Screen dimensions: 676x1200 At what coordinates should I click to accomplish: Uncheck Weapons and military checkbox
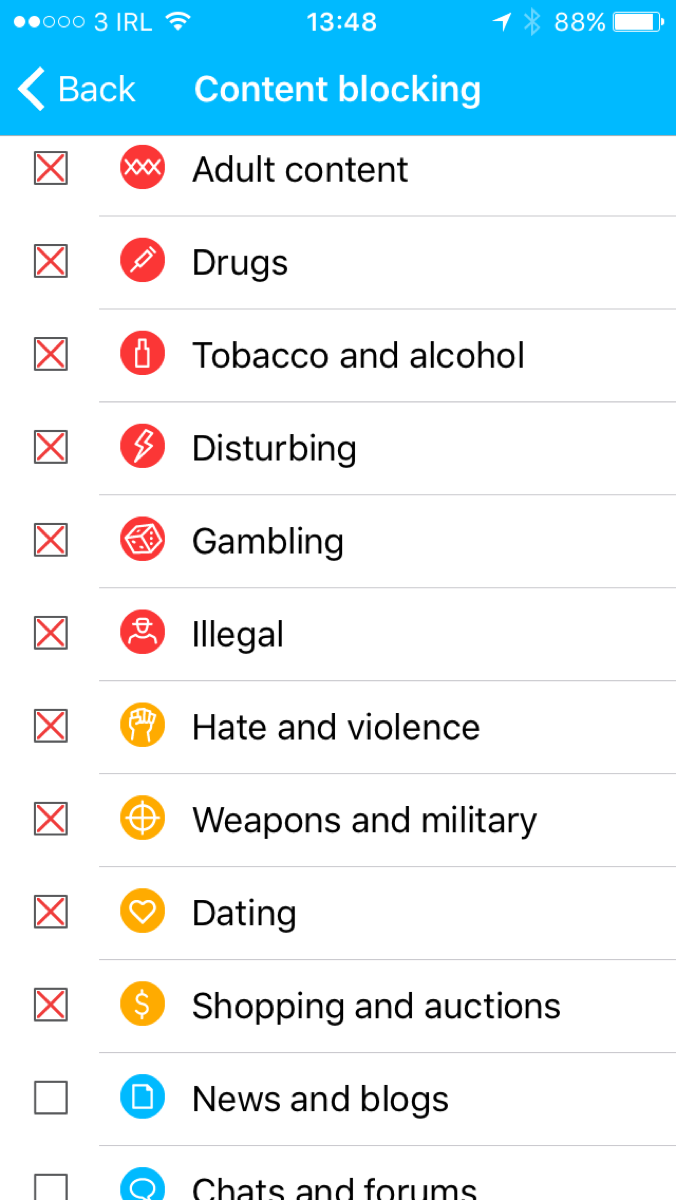[x=51, y=820]
